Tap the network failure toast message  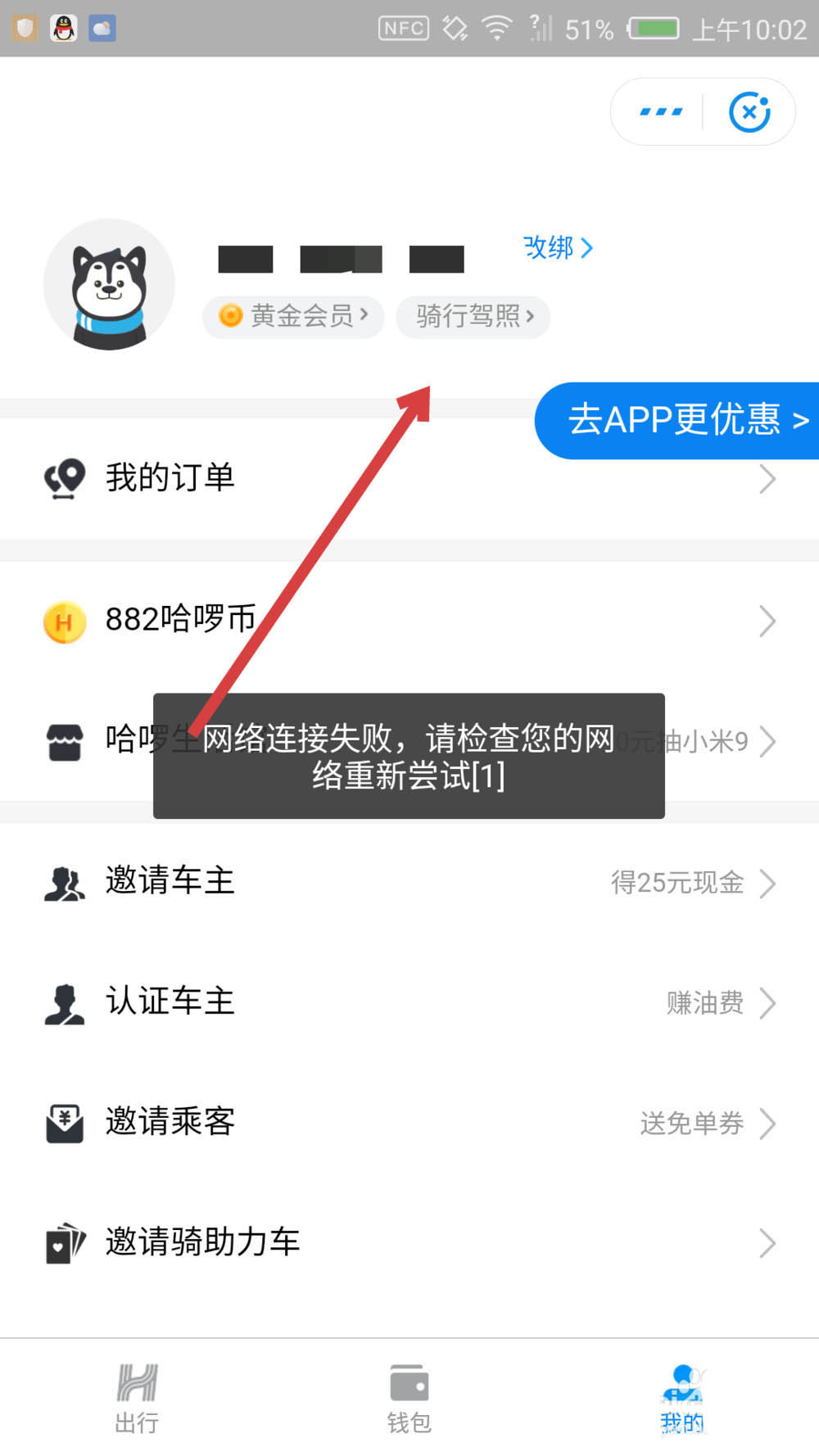[x=409, y=757]
